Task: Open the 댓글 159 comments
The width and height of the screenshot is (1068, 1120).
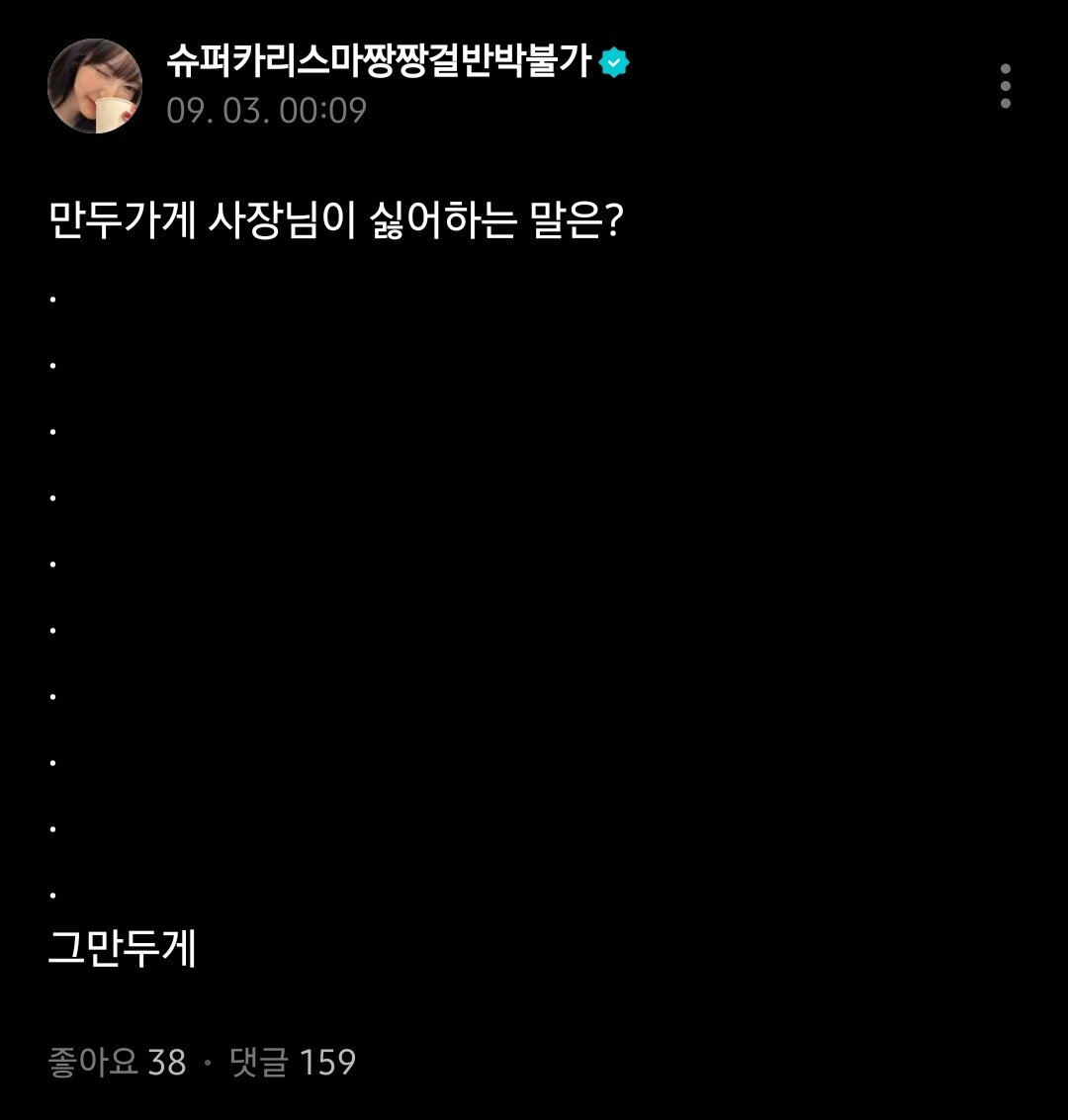Action: [293, 1063]
